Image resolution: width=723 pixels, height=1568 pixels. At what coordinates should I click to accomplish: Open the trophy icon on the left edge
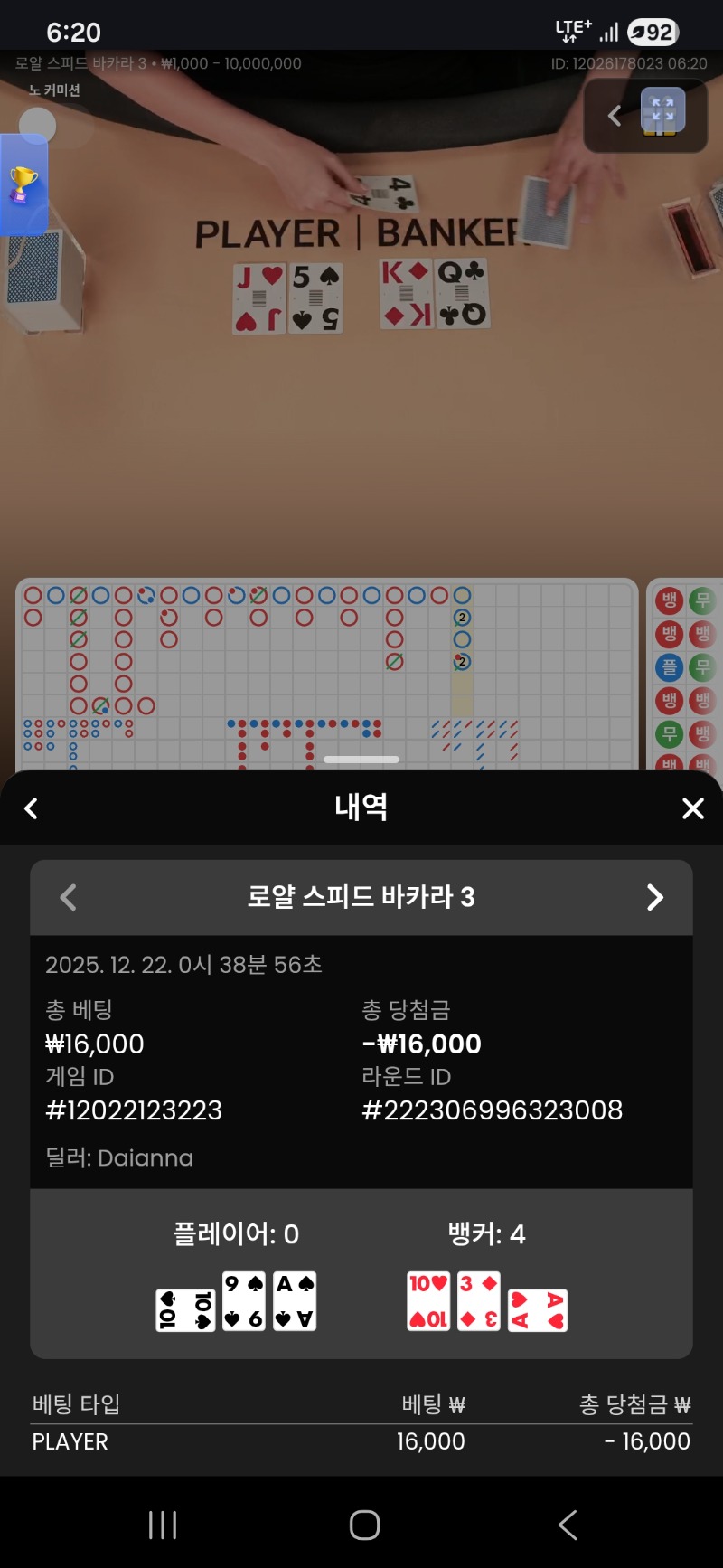pyautogui.click(x=23, y=184)
